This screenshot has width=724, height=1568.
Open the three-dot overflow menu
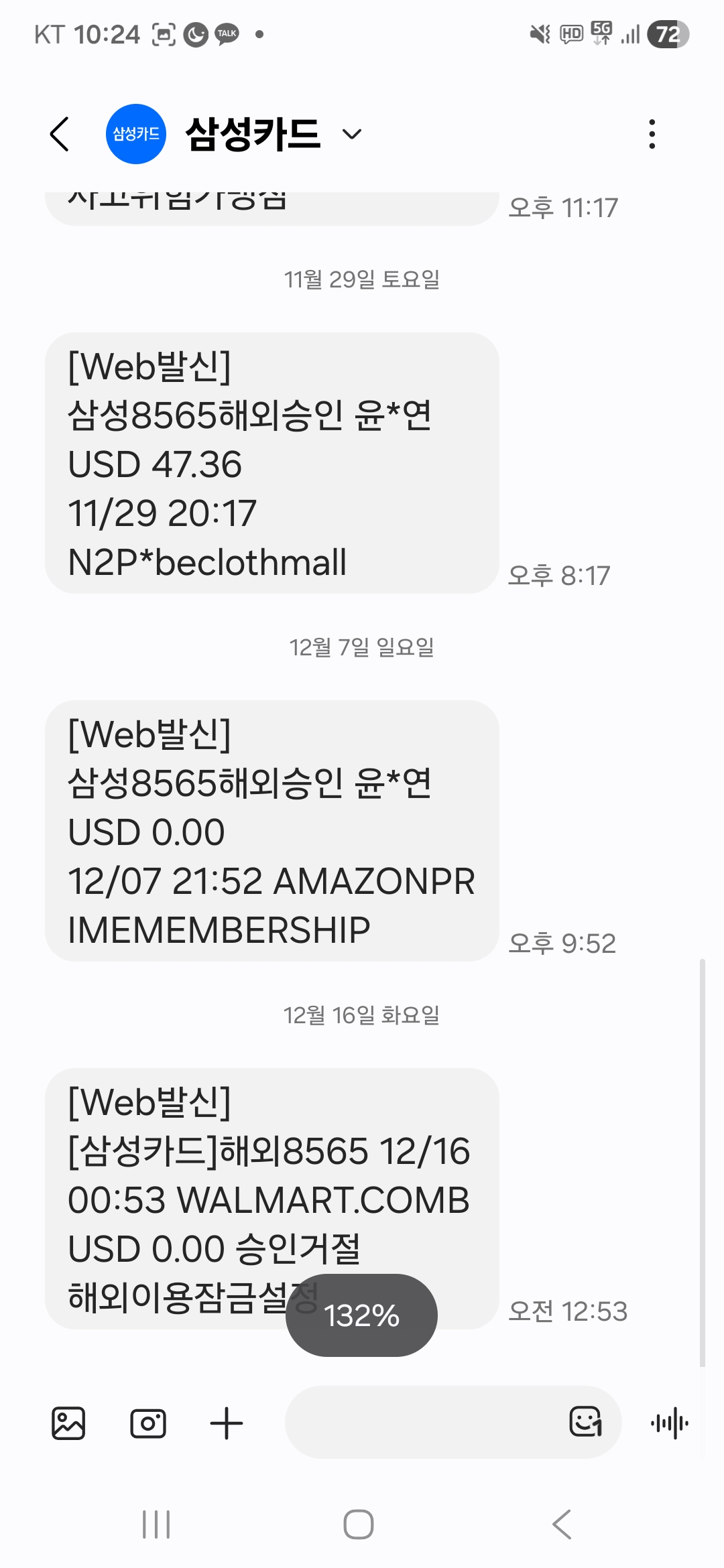(652, 134)
